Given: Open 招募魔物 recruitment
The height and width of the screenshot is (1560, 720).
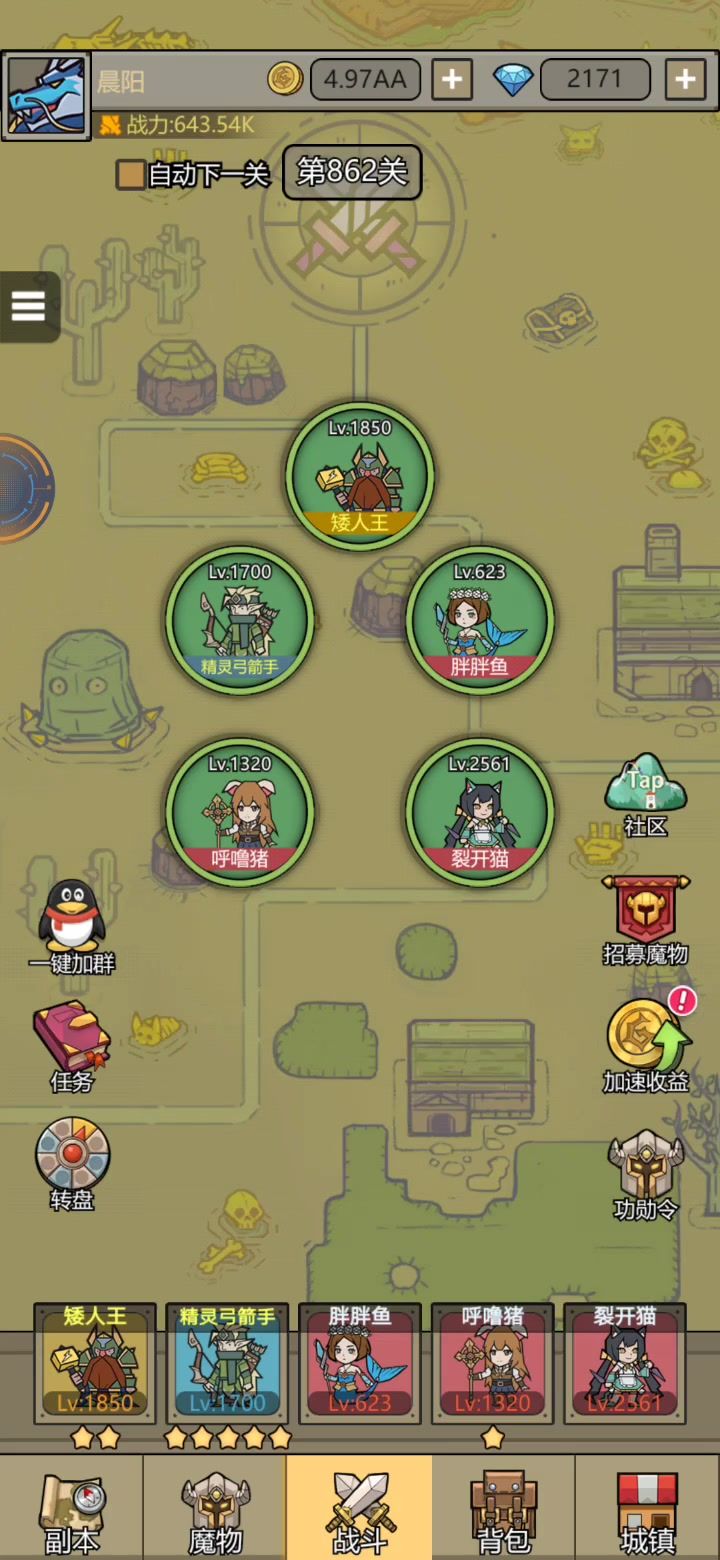Looking at the screenshot, I should [x=646, y=918].
